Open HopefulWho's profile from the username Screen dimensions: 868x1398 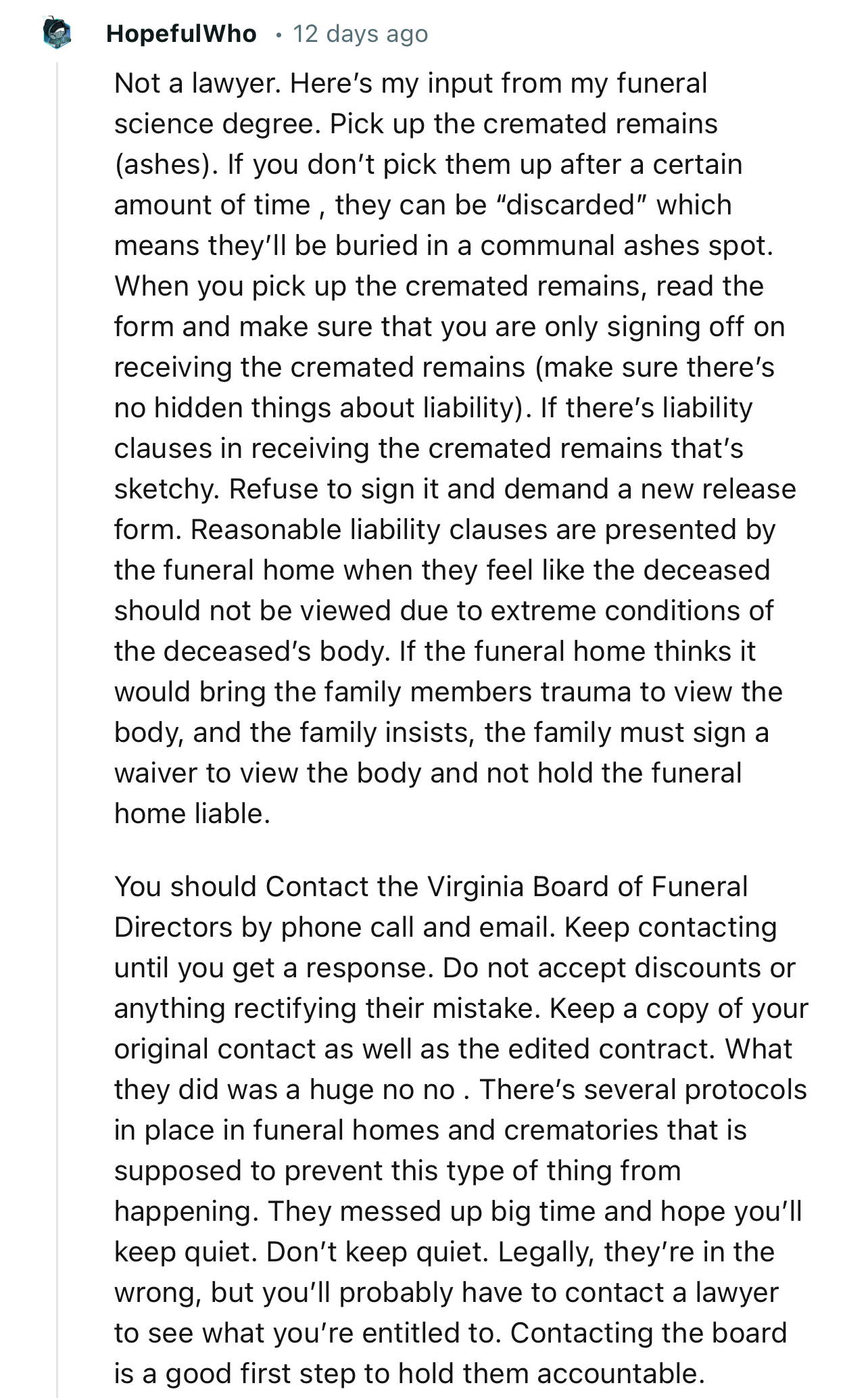click(181, 34)
